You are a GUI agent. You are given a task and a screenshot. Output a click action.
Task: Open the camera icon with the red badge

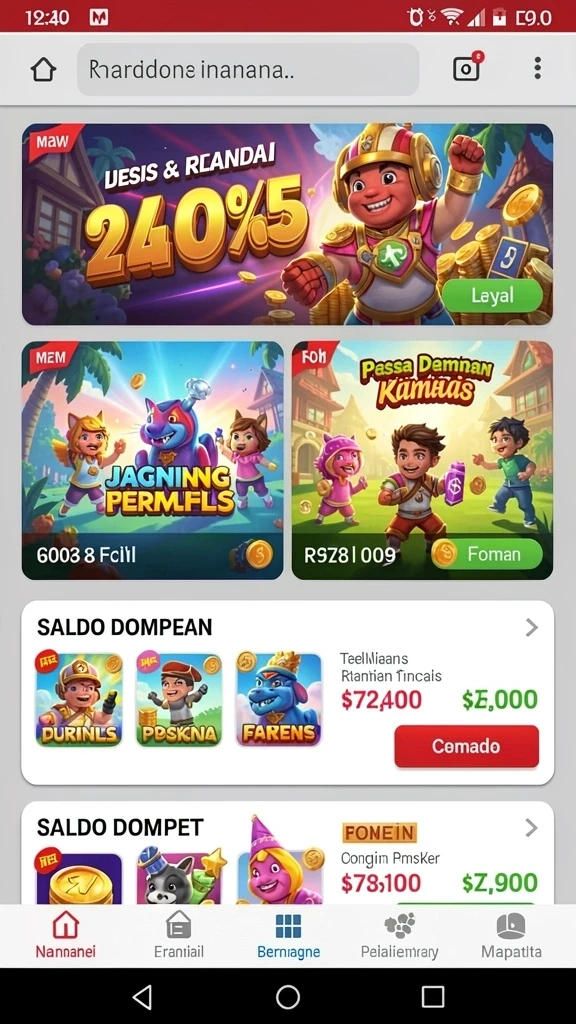(x=467, y=67)
